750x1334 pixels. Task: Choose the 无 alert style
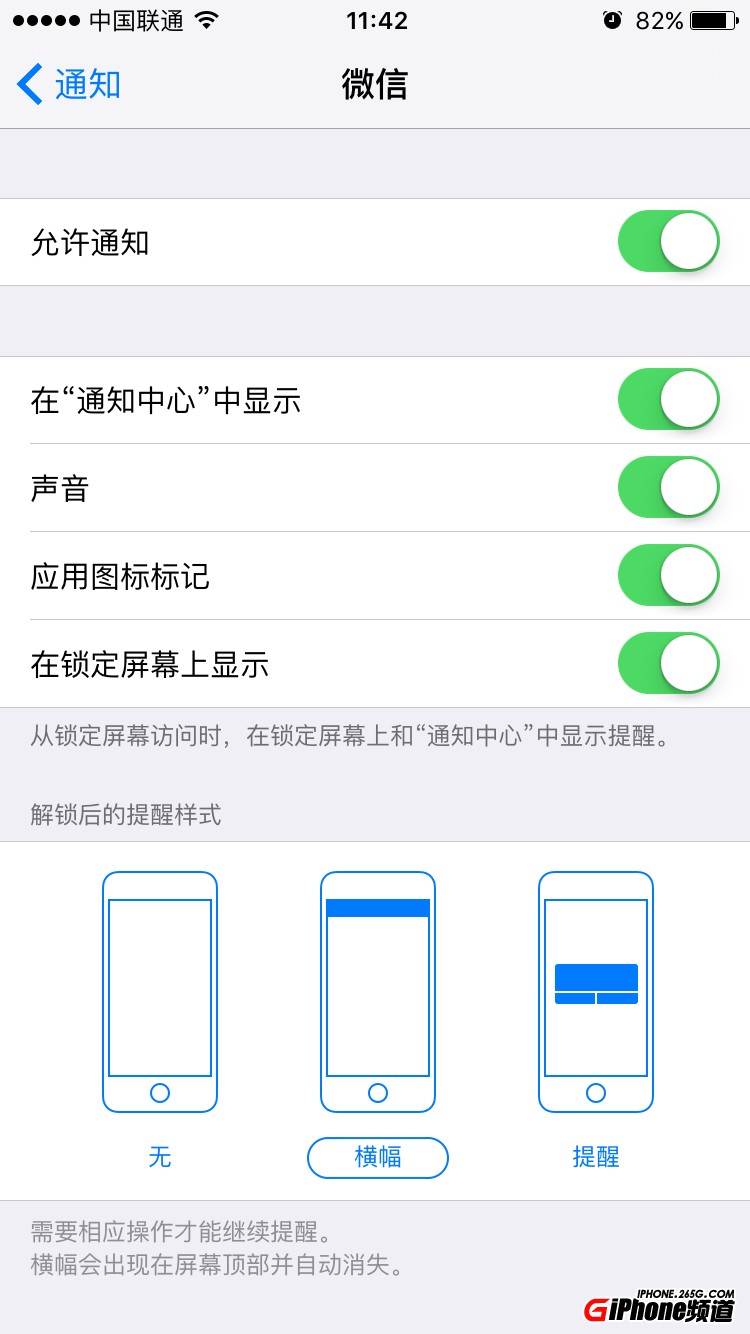coord(159,1157)
